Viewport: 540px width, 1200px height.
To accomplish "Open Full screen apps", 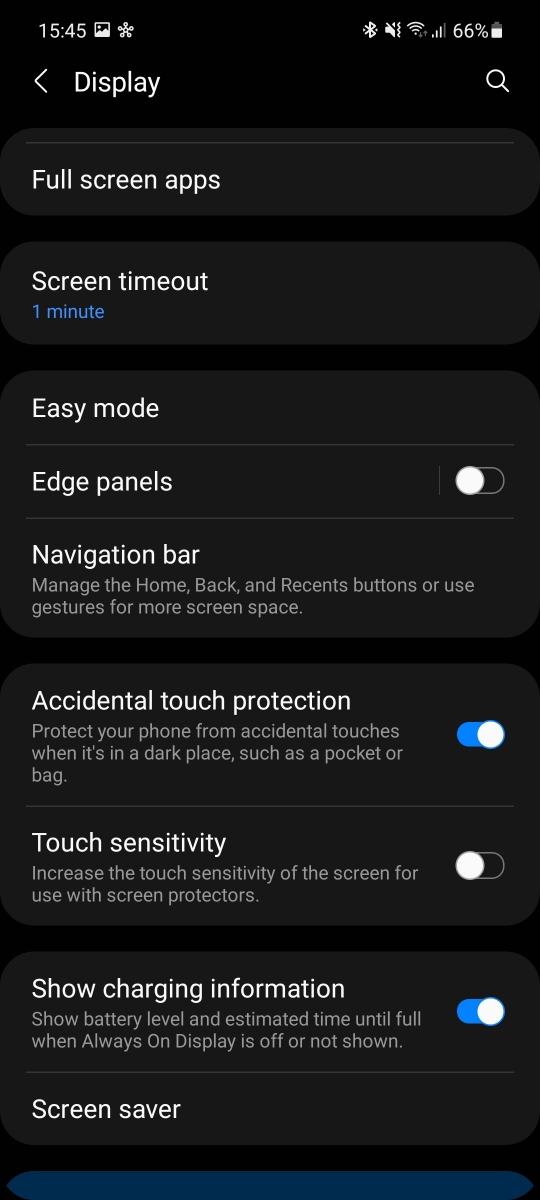I will [270, 180].
